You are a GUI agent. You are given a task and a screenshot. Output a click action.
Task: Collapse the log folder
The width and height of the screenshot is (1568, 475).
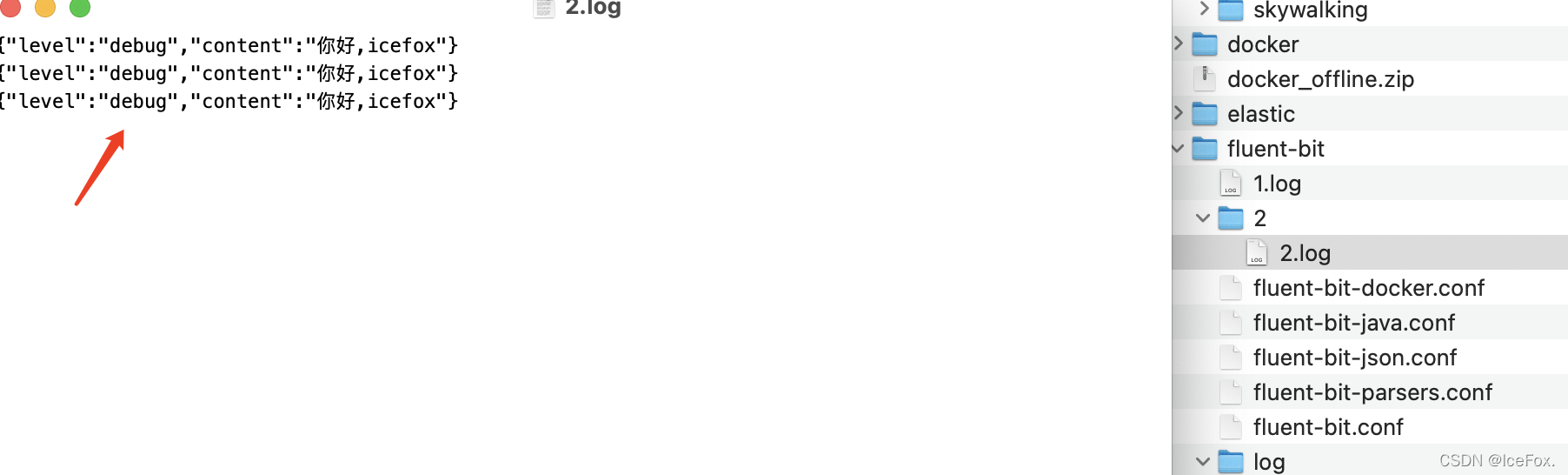click(1203, 462)
